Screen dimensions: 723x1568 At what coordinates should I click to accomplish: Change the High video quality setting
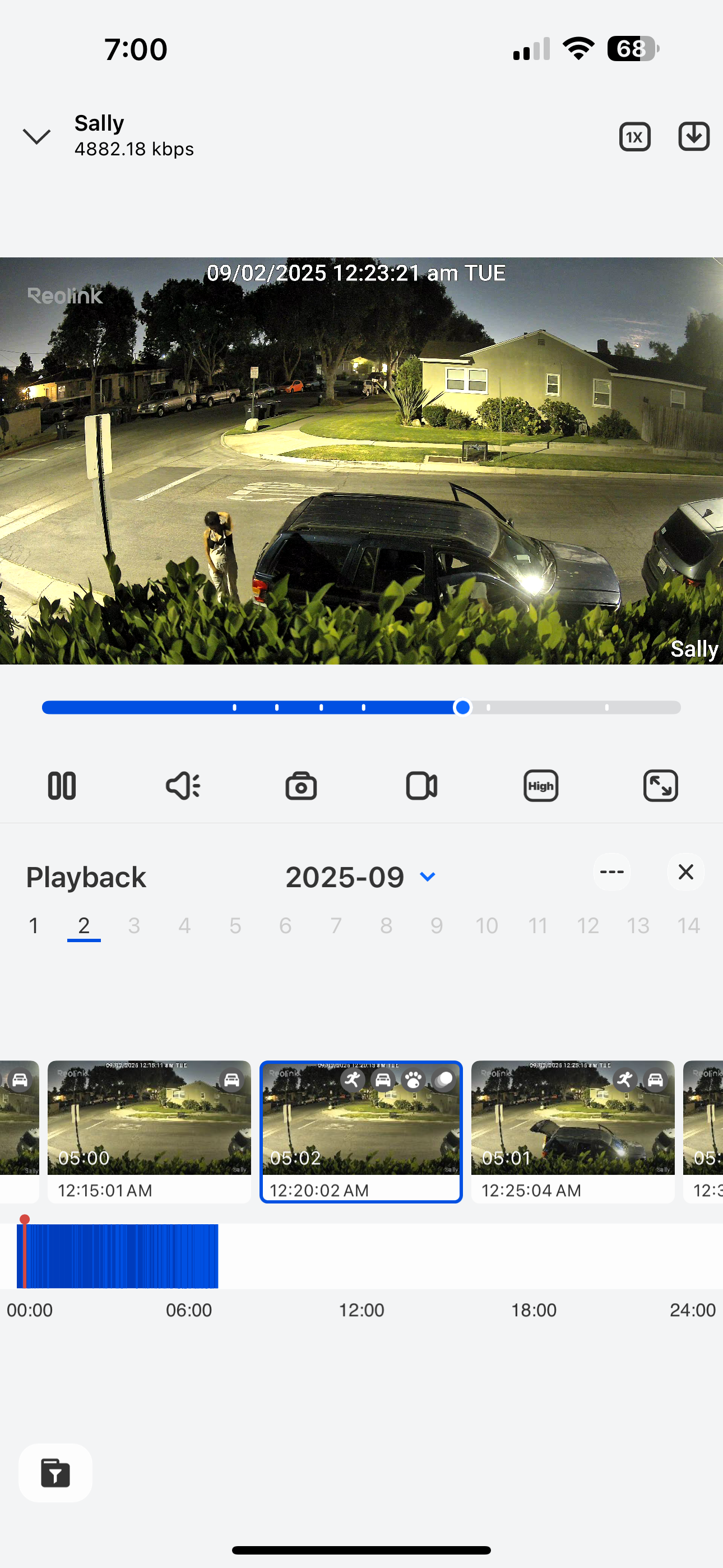click(x=541, y=786)
